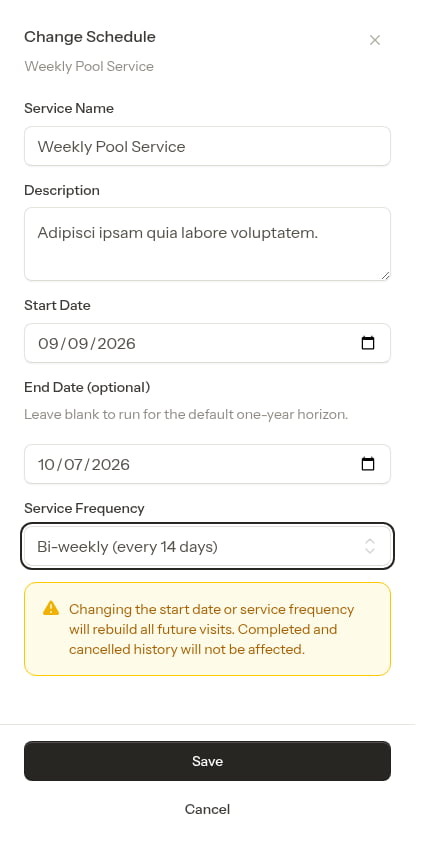Screen dimensions: 430x845
Task: Close the Change Schedule dialog
Action: (x=374, y=40)
